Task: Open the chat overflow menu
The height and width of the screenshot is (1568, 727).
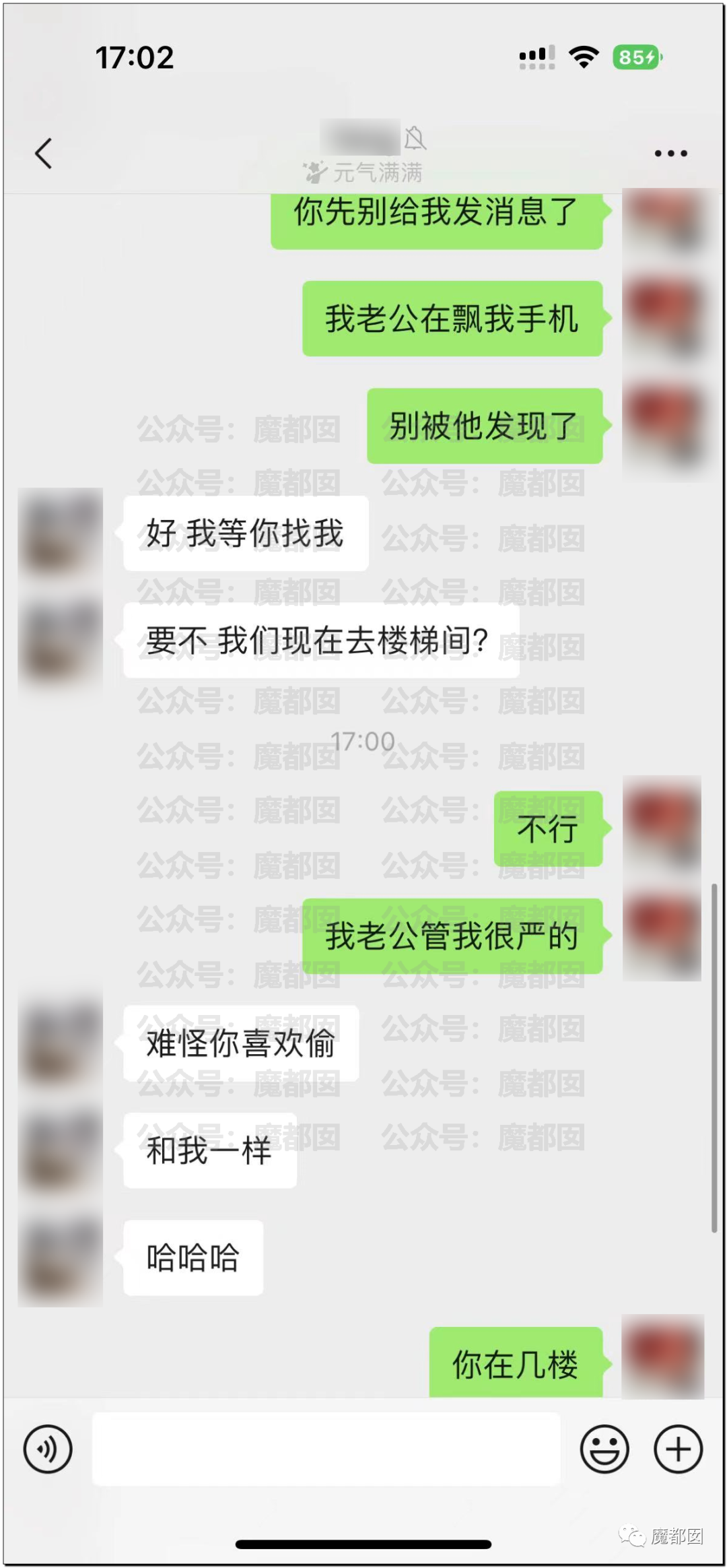Action: coord(670,154)
